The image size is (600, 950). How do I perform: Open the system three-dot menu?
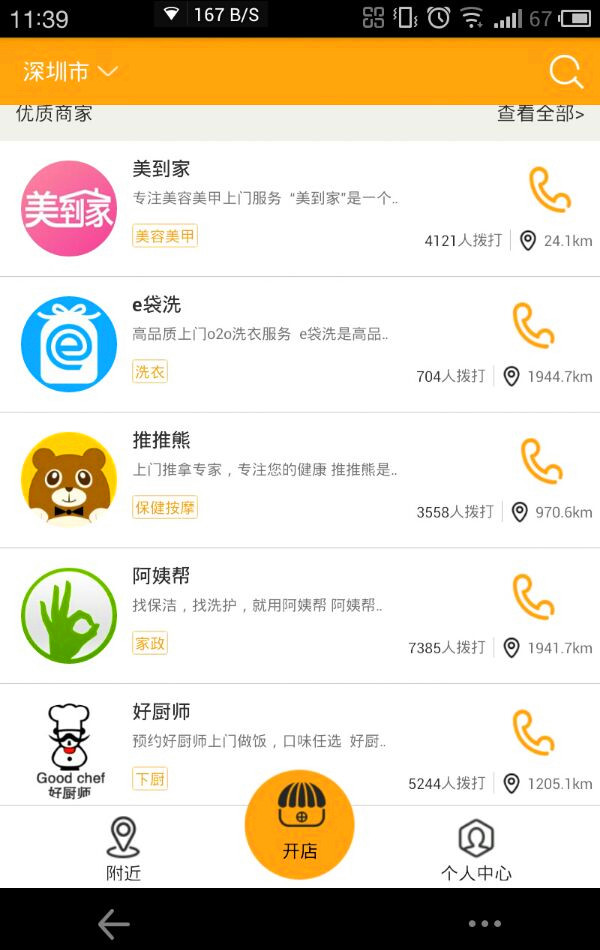pos(484,924)
